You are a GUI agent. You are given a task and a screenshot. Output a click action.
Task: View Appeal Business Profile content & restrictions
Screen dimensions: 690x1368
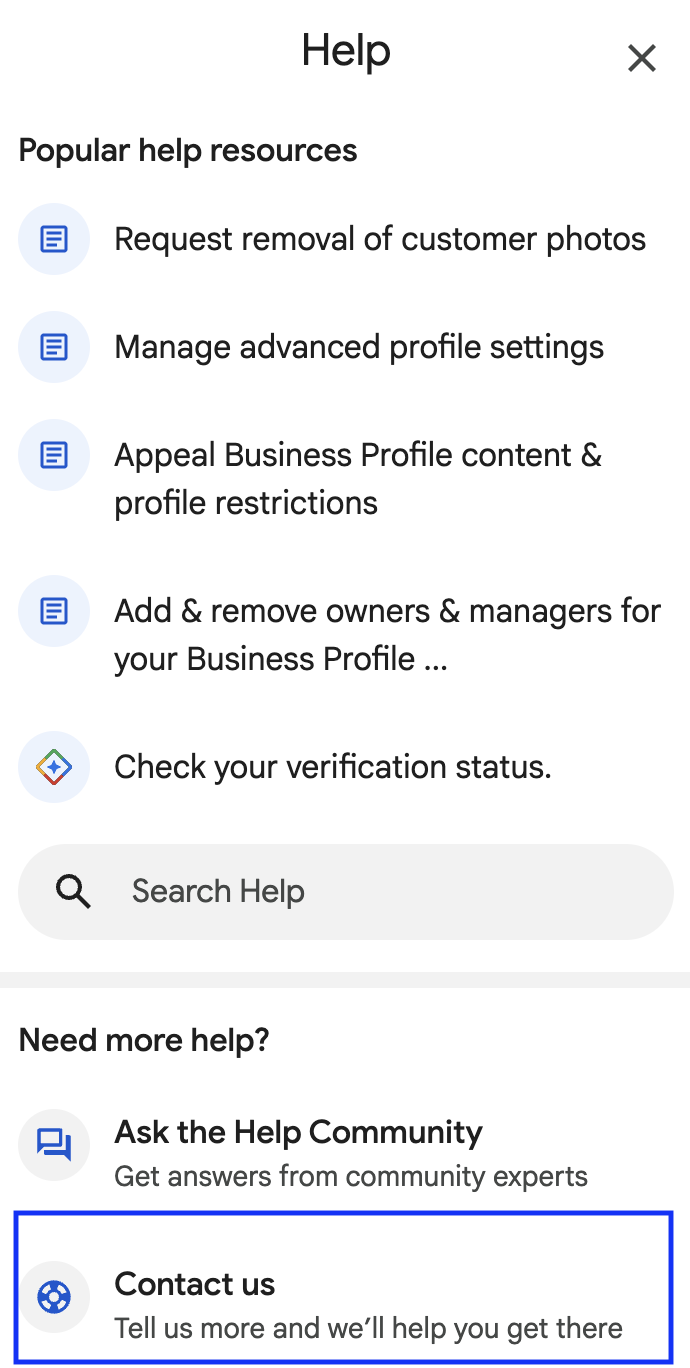(x=357, y=479)
